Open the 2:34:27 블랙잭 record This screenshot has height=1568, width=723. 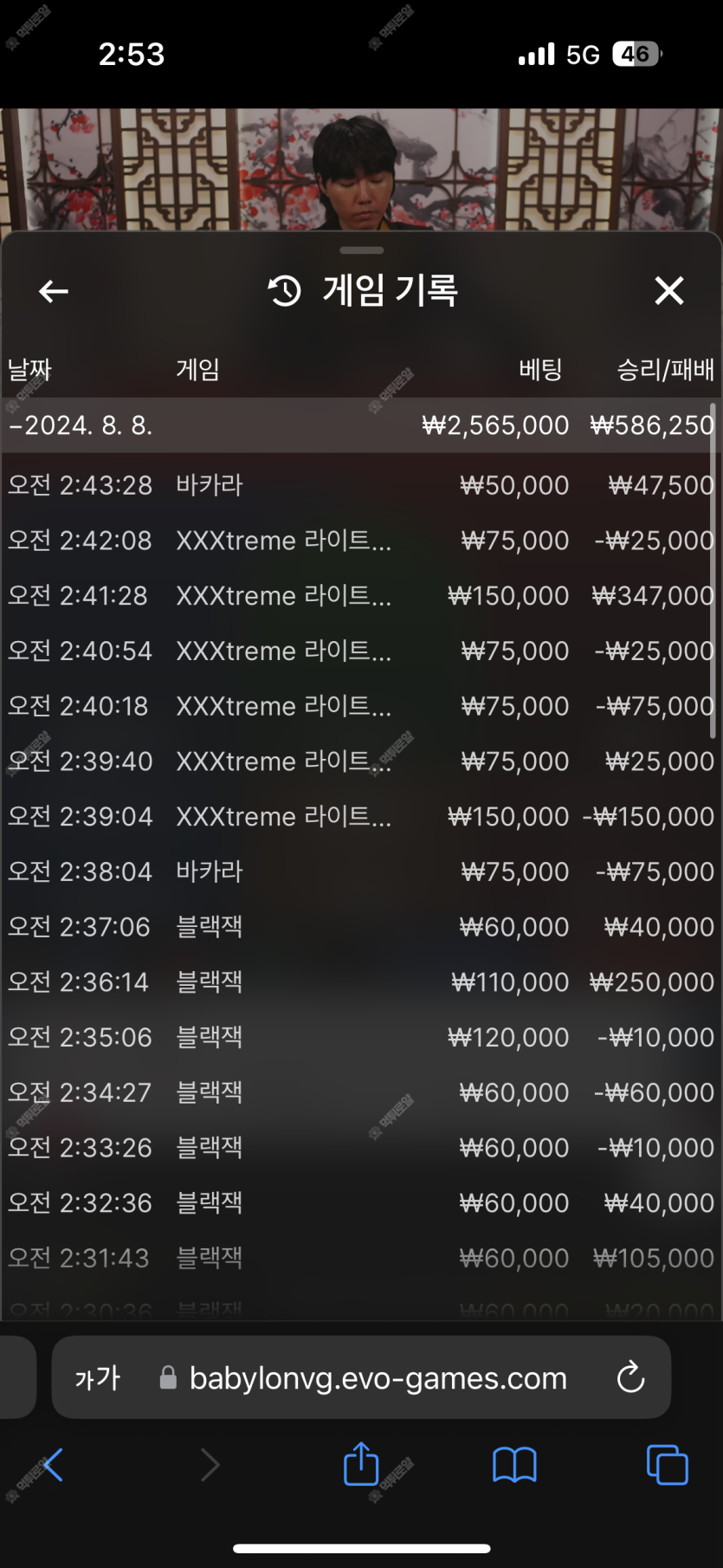click(x=361, y=1092)
